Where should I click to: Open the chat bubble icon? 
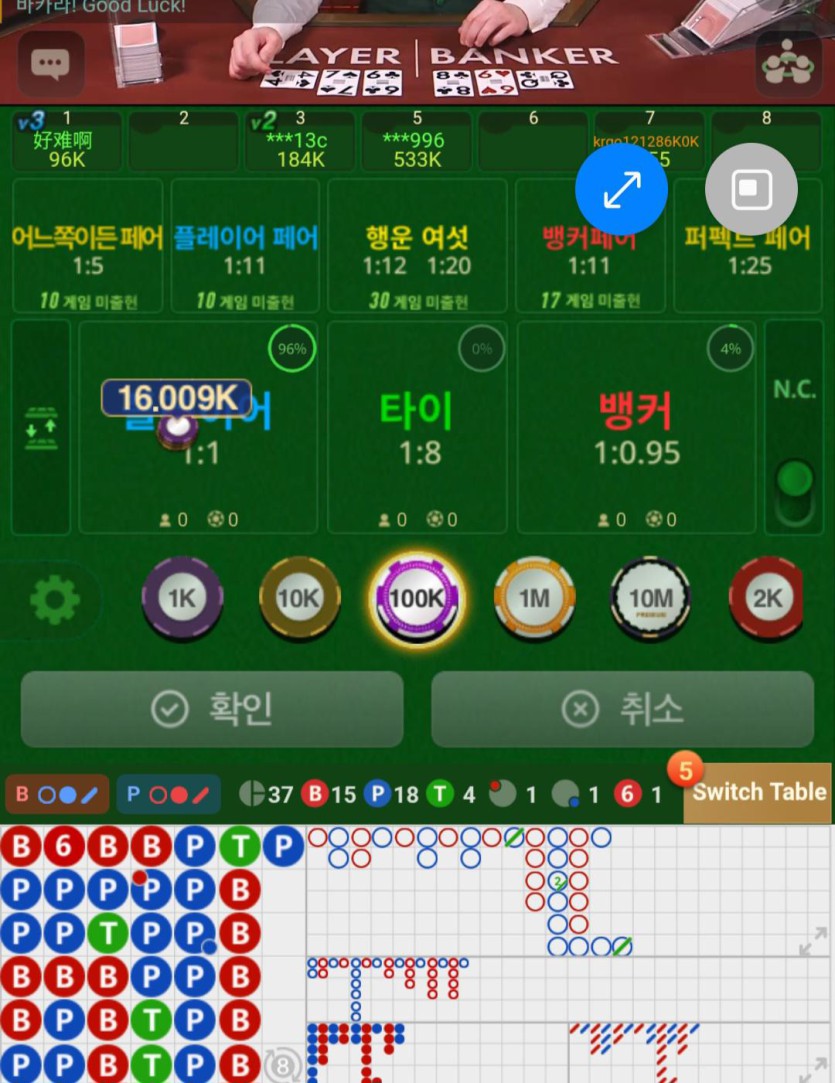pyautogui.click(x=50, y=63)
